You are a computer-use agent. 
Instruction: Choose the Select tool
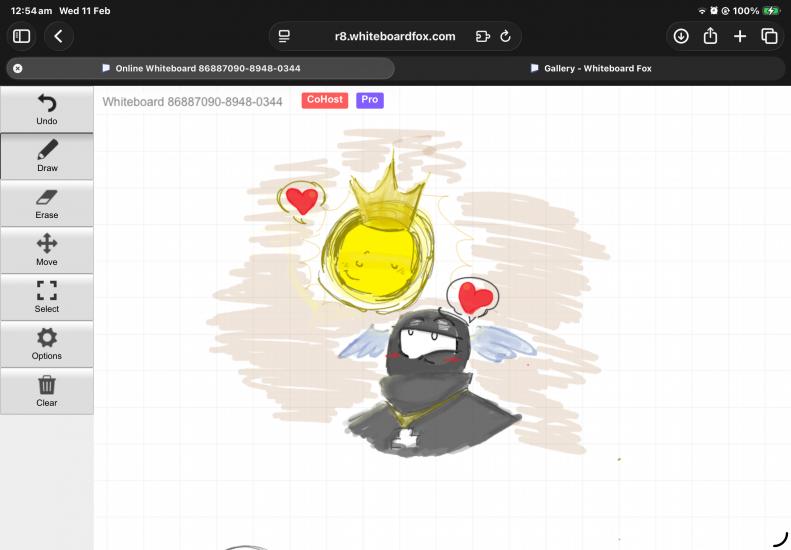47,297
